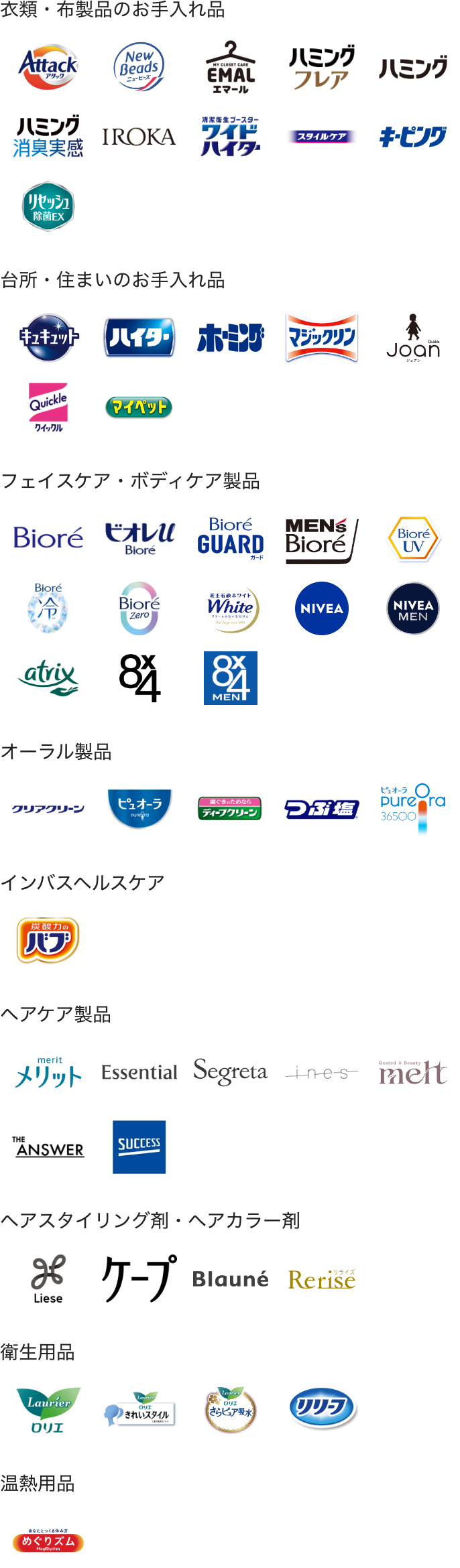Select the Rerise brand tile
The image size is (460, 1568).
click(321, 1279)
